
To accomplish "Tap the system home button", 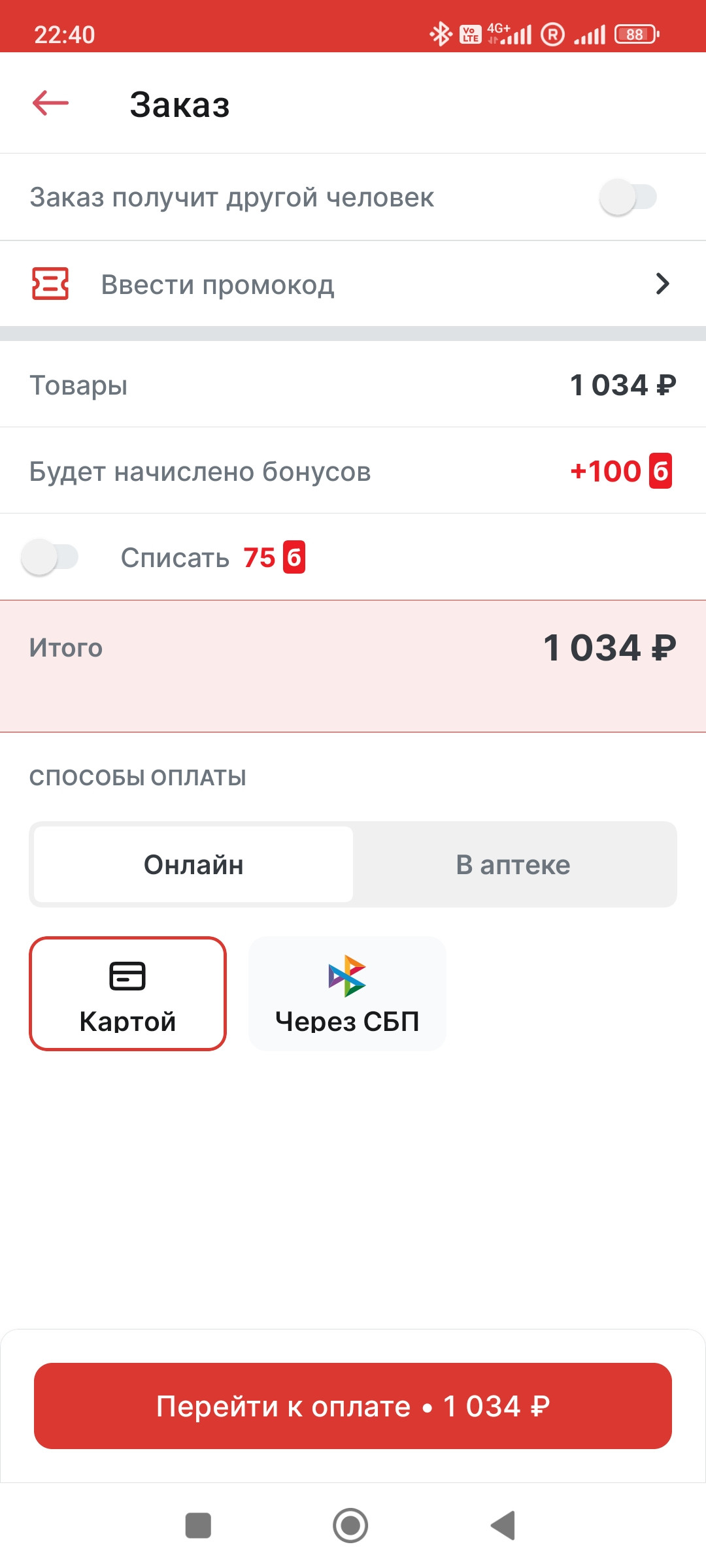I will 350,1526.
